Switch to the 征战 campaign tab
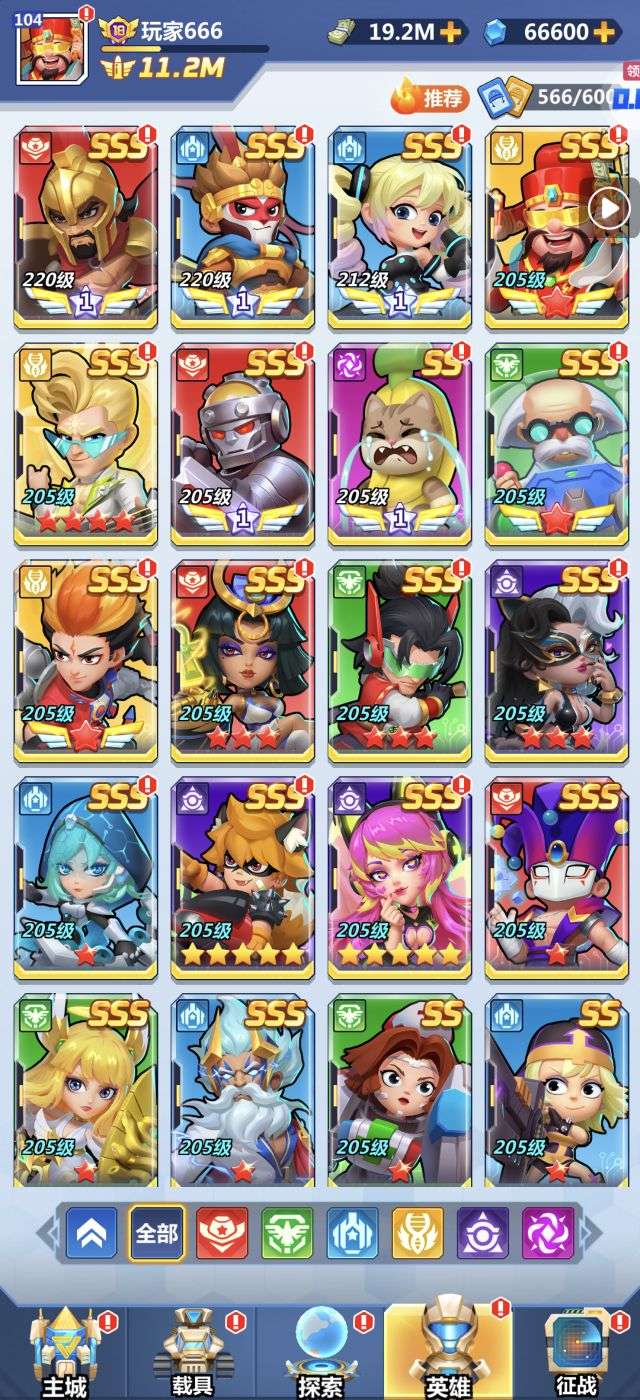The image size is (640, 1400). [x=577, y=1352]
